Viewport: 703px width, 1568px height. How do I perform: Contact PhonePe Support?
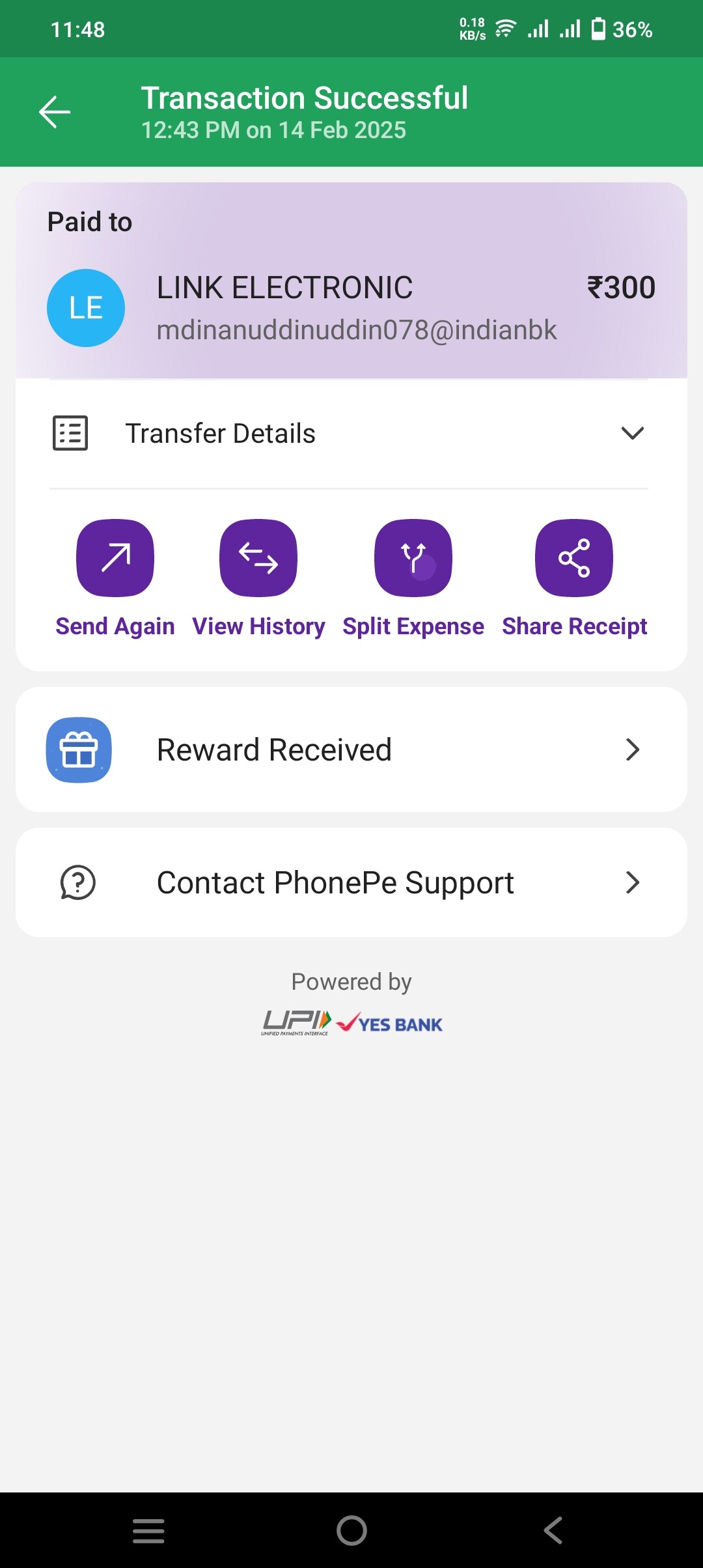[x=351, y=882]
